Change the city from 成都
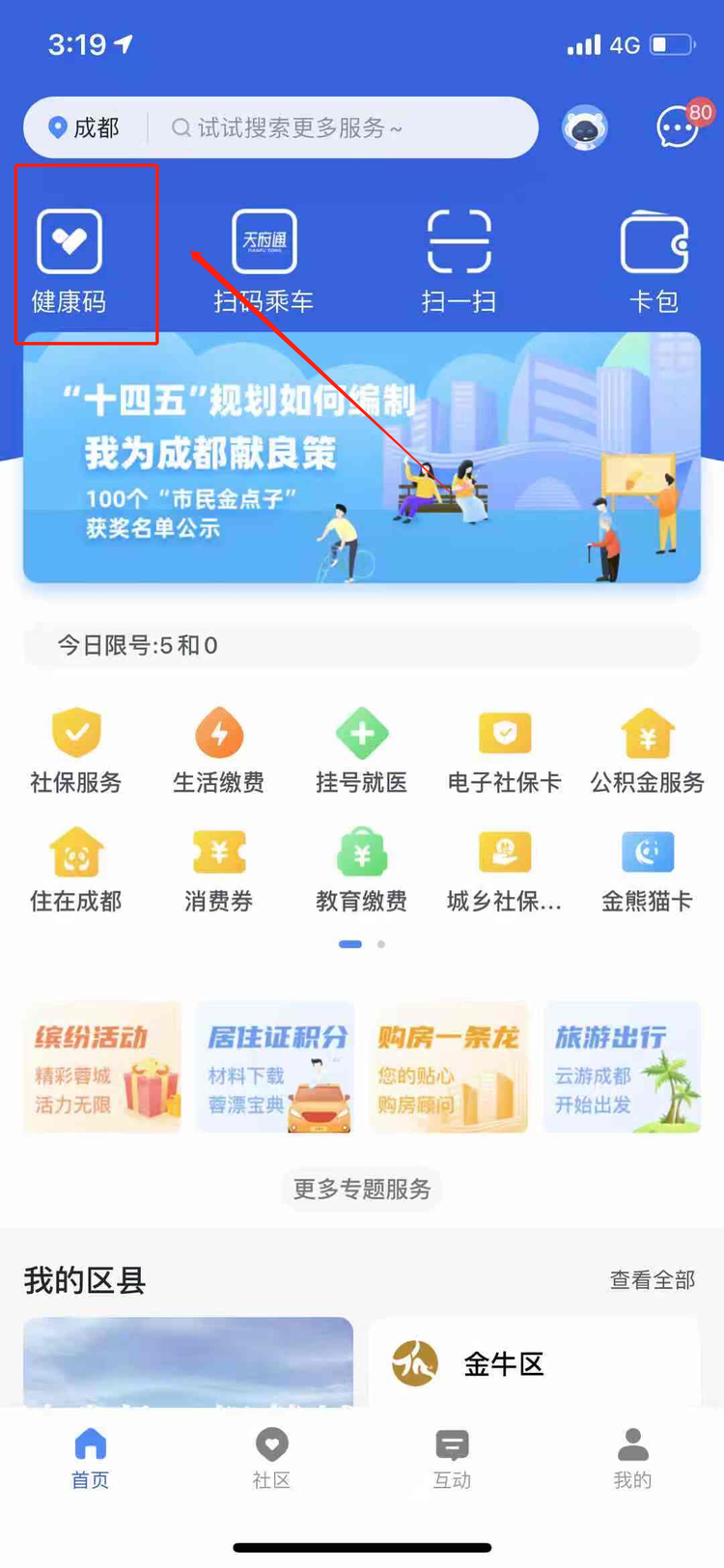Image resolution: width=724 pixels, height=1568 pixels. 85,127
